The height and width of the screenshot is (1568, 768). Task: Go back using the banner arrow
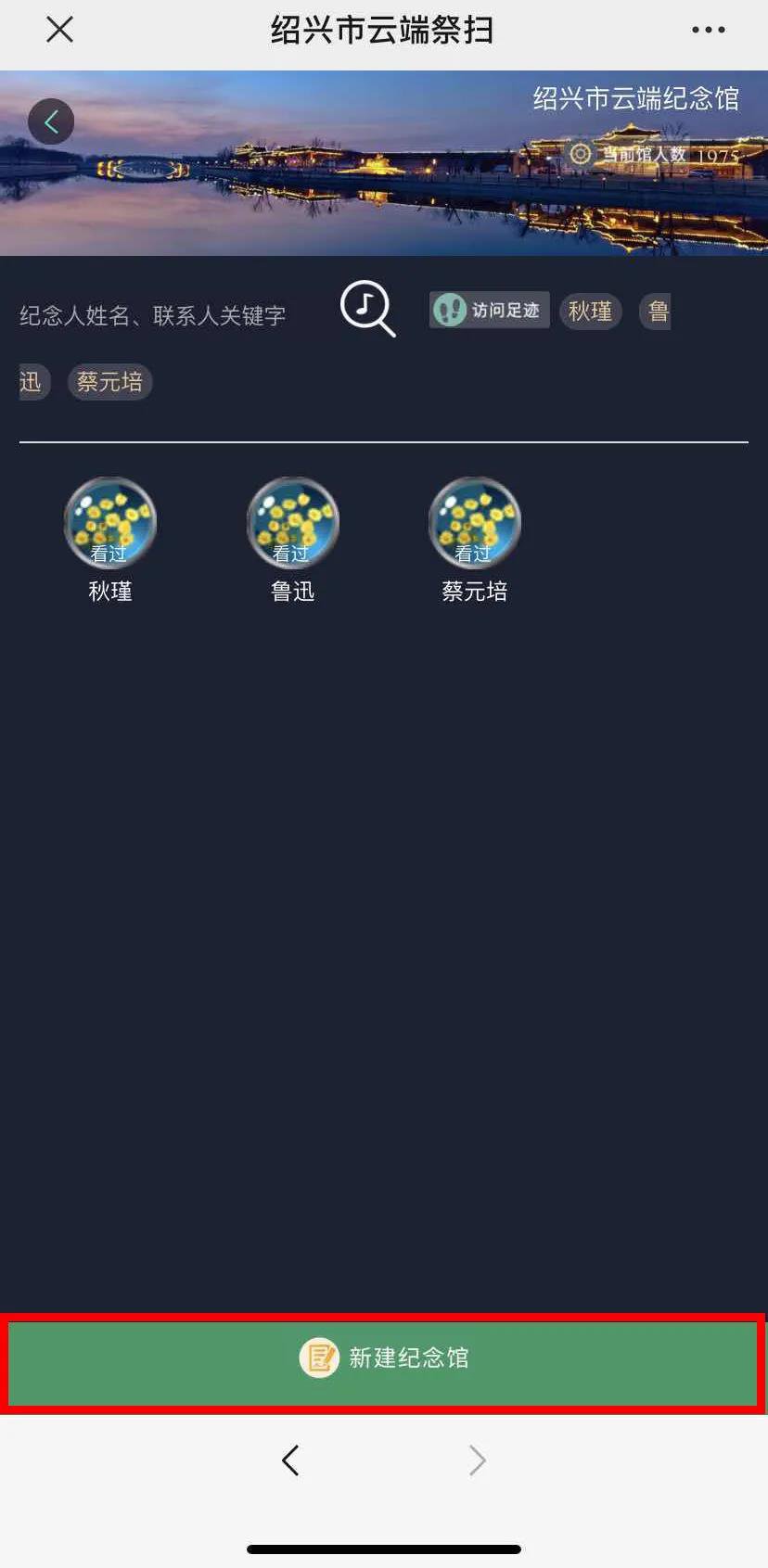point(51,121)
